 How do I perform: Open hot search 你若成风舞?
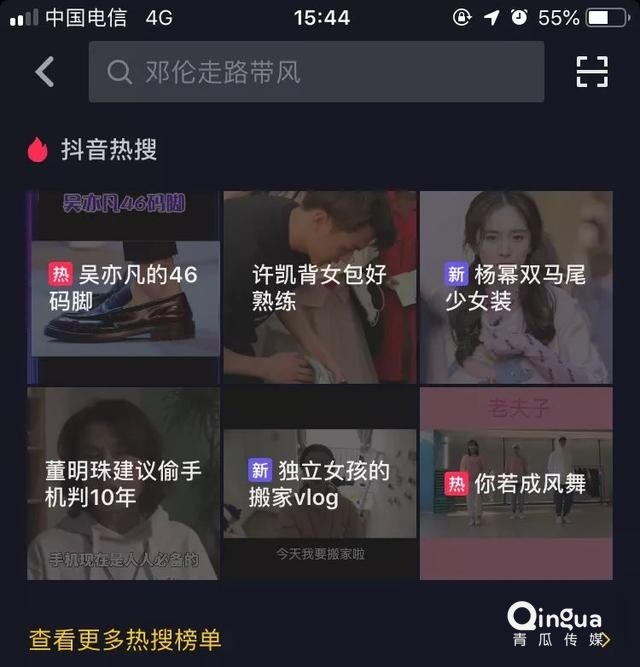coord(515,484)
